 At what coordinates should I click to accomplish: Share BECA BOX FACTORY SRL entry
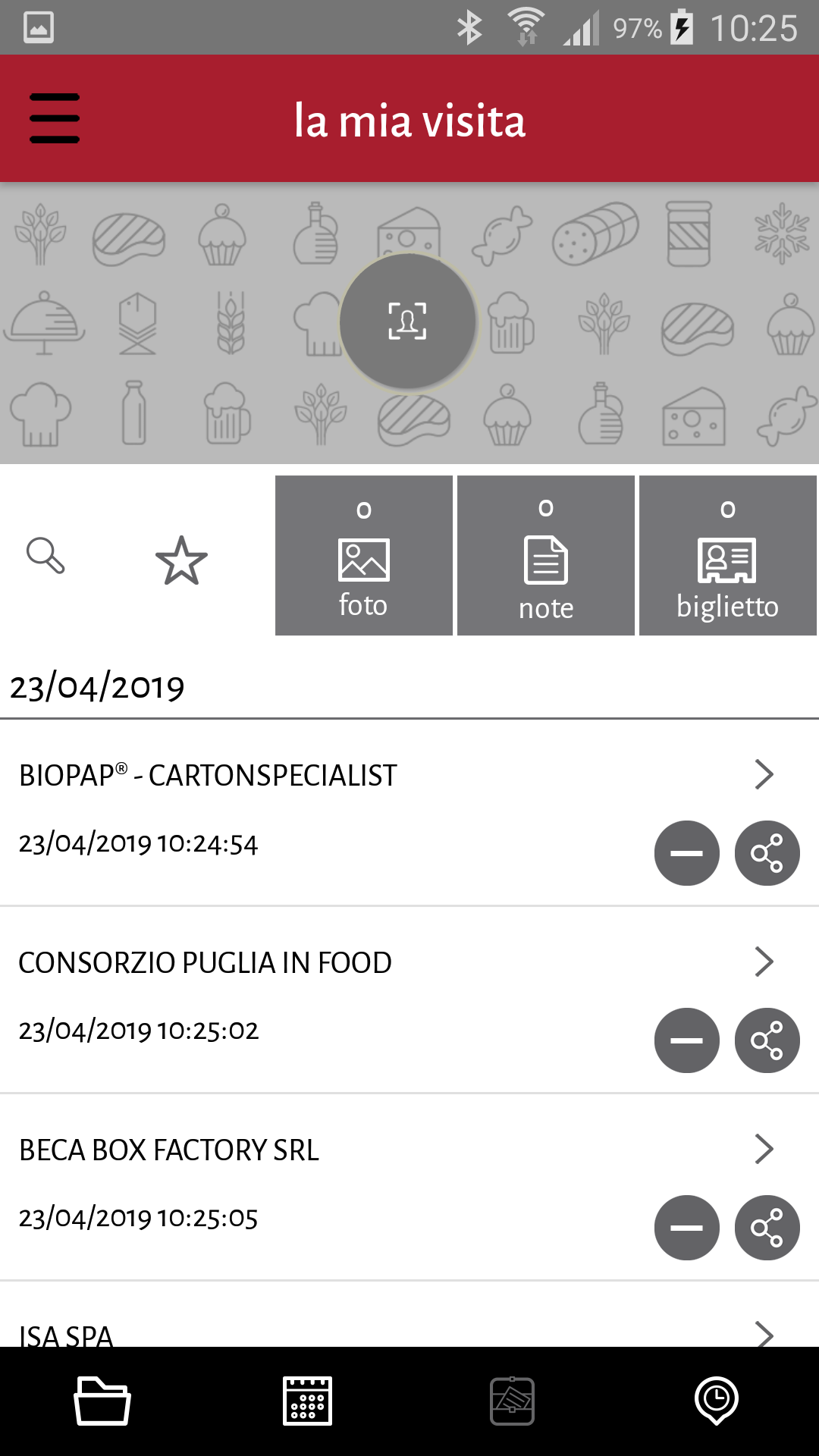[767, 1228]
